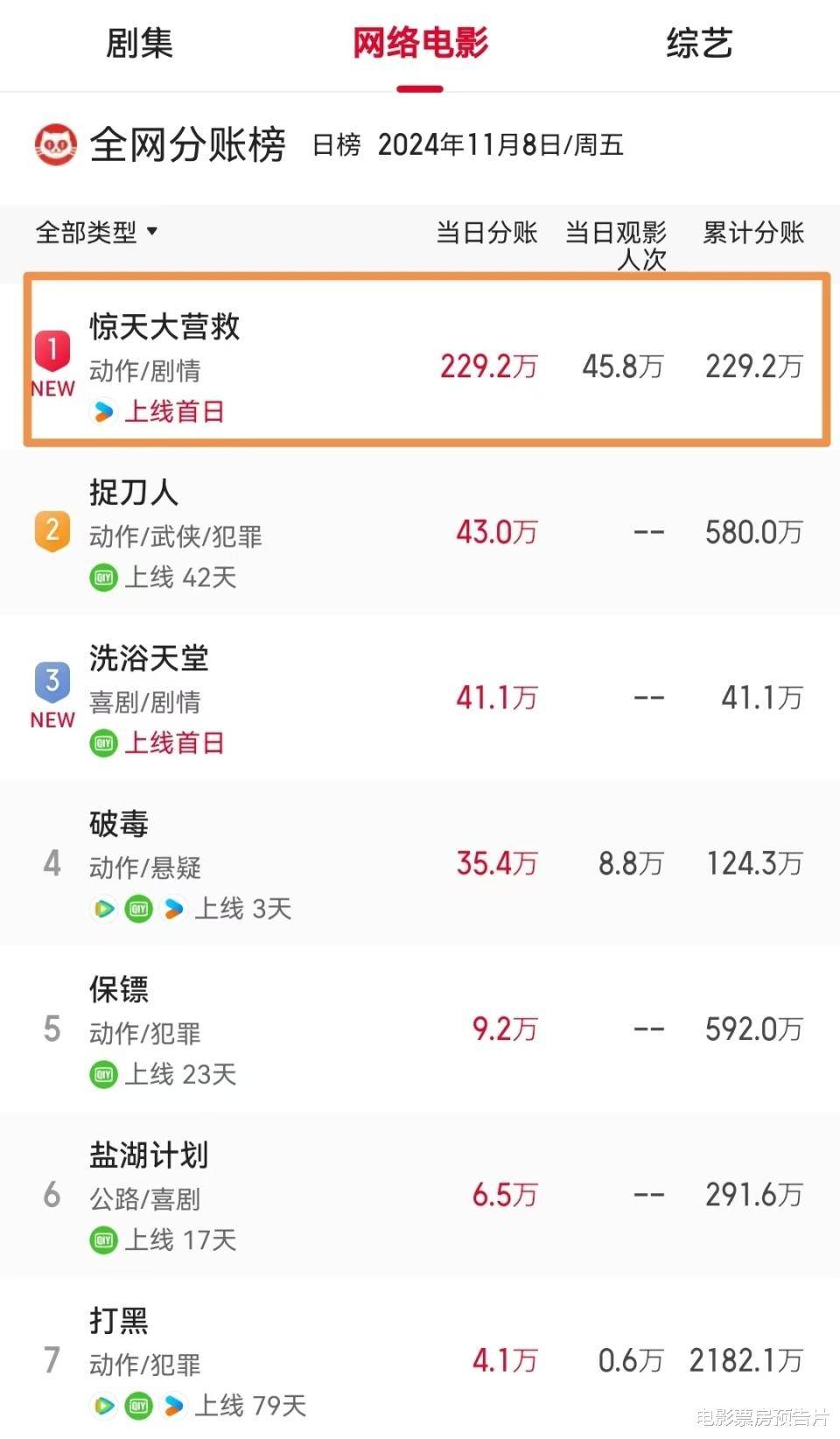Click the 盐湖计划 title link
The image size is (840, 1439).
[x=147, y=1155]
